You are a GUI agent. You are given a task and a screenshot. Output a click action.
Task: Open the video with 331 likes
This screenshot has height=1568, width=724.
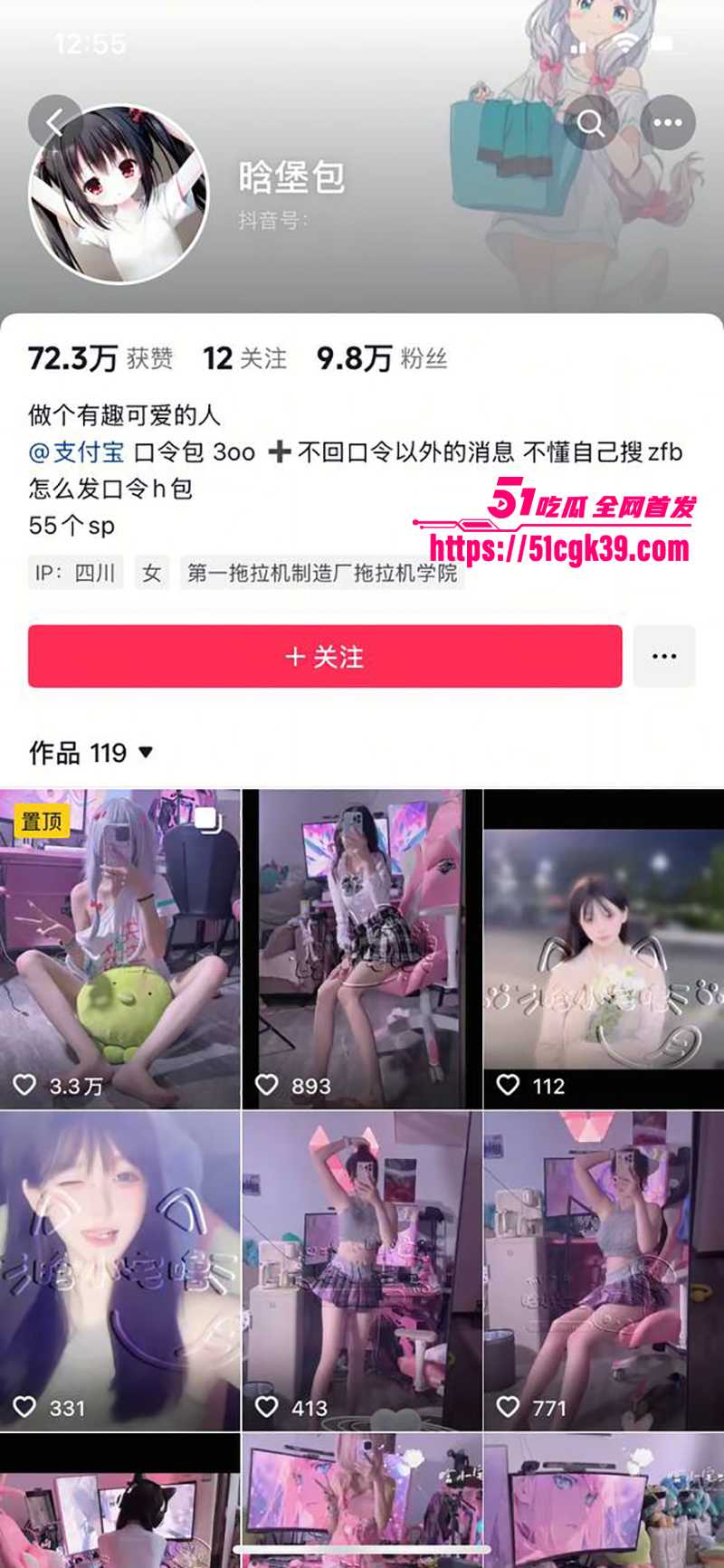[120, 1270]
